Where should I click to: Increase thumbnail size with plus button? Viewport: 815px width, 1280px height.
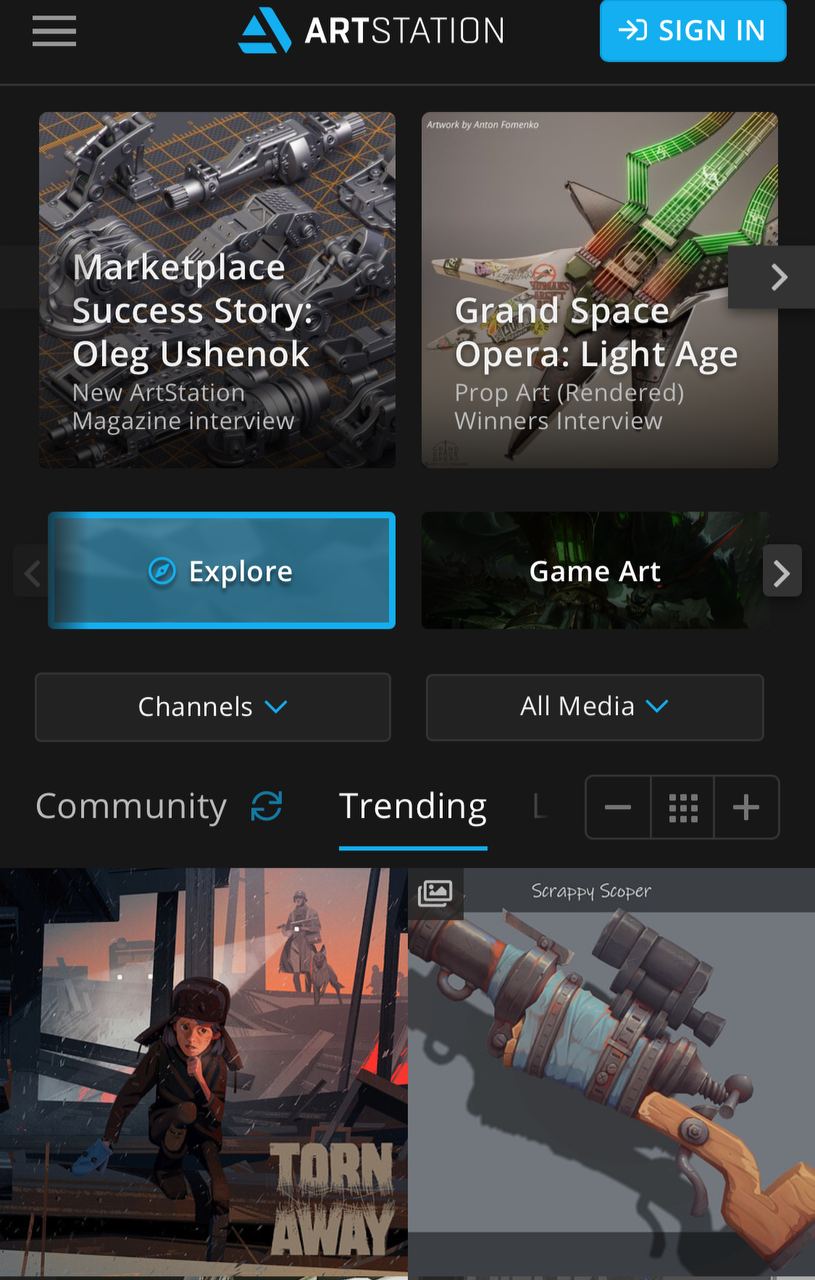click(746, 807)
